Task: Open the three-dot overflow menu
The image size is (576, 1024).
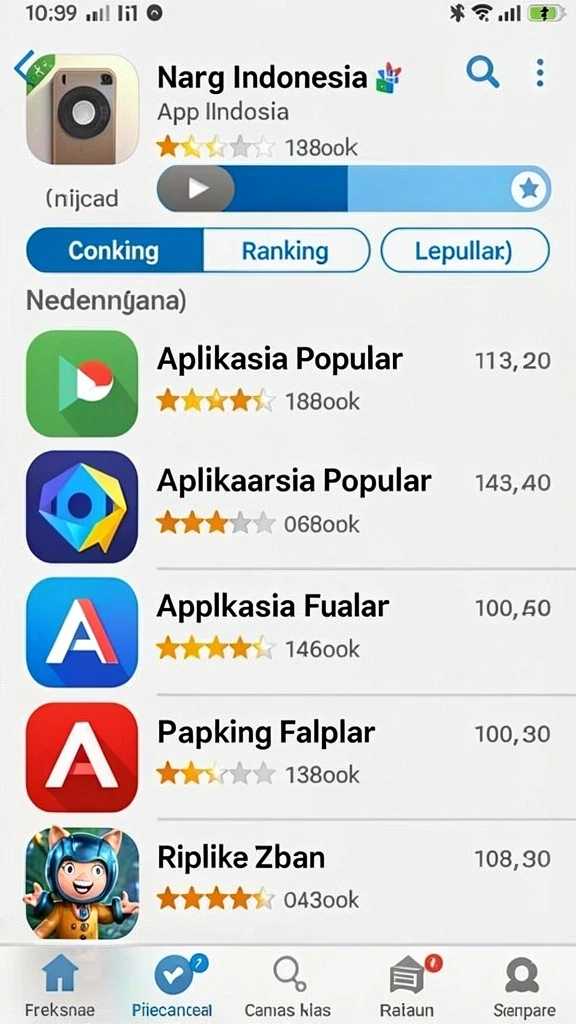Action: pos(539,73)
